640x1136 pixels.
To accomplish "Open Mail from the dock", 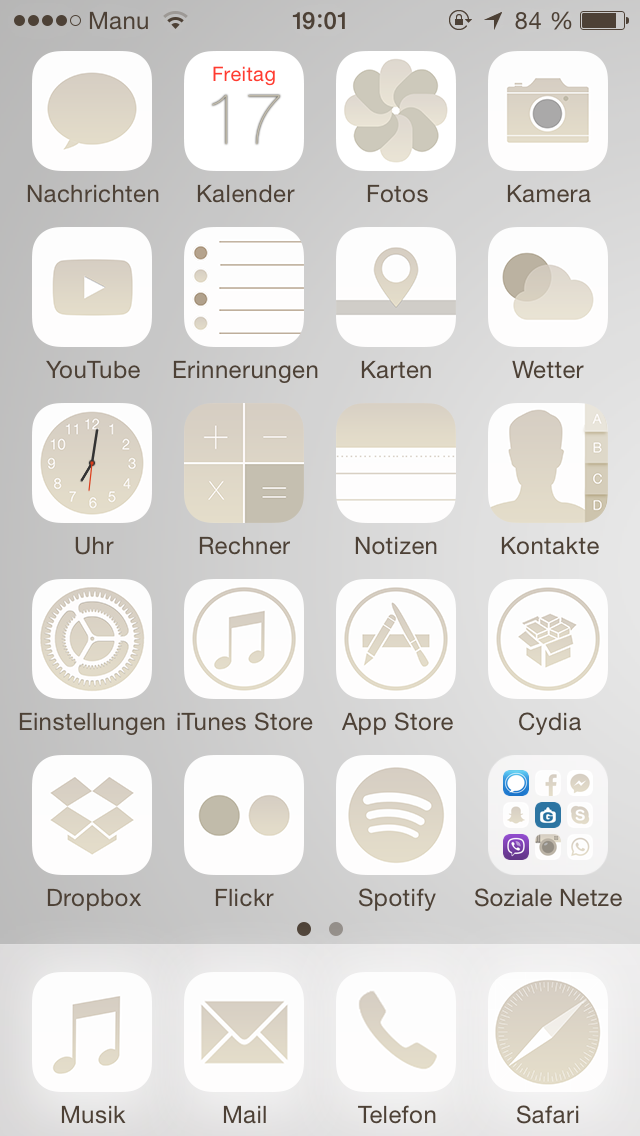I will point(244,1032).
